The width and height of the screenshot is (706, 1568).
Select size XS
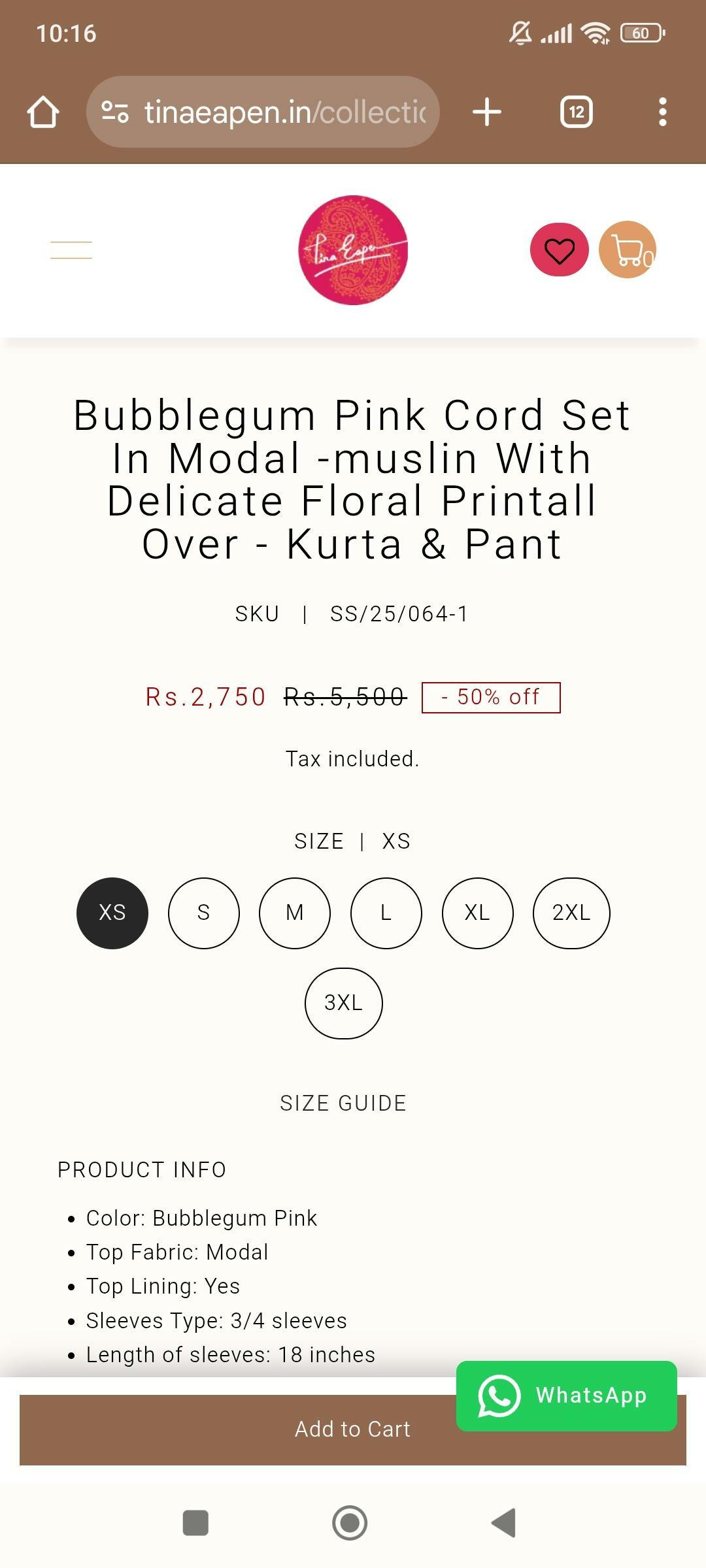[112, 913]
